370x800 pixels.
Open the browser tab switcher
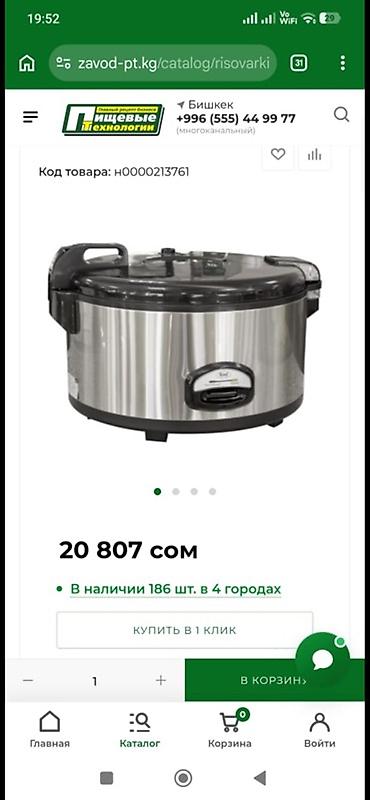[x=299, y=63]
